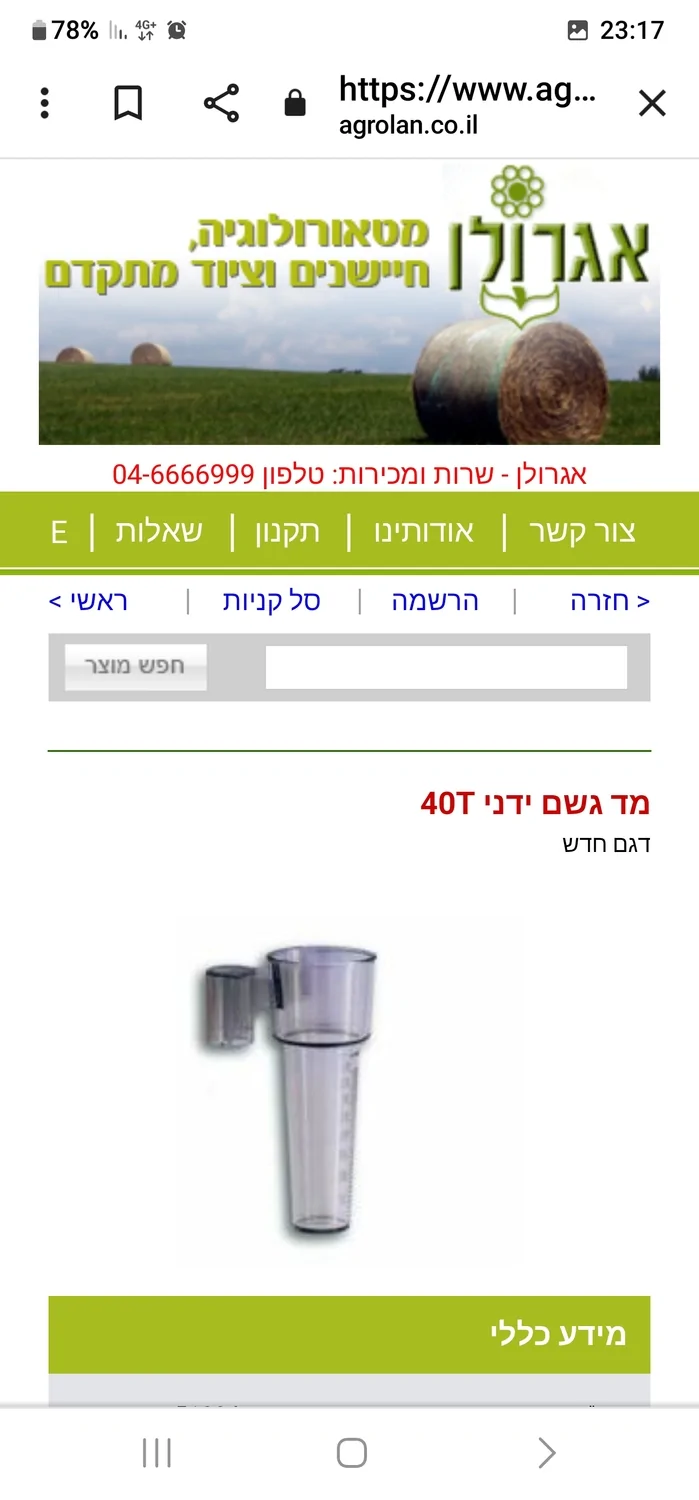Switch to English with the E link
699x1500 pixels.
point(59,531)
